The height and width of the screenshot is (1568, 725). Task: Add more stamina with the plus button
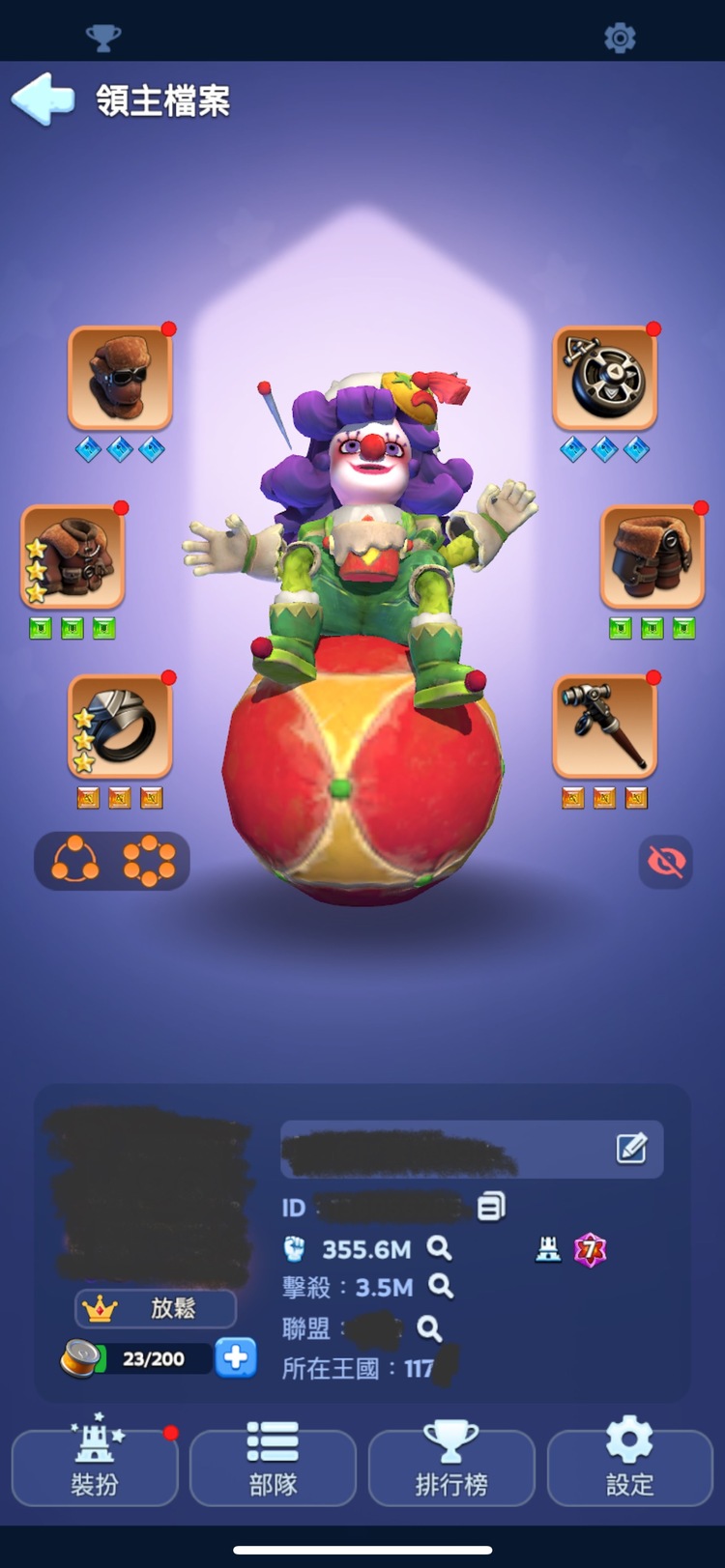pos(236,1358)
